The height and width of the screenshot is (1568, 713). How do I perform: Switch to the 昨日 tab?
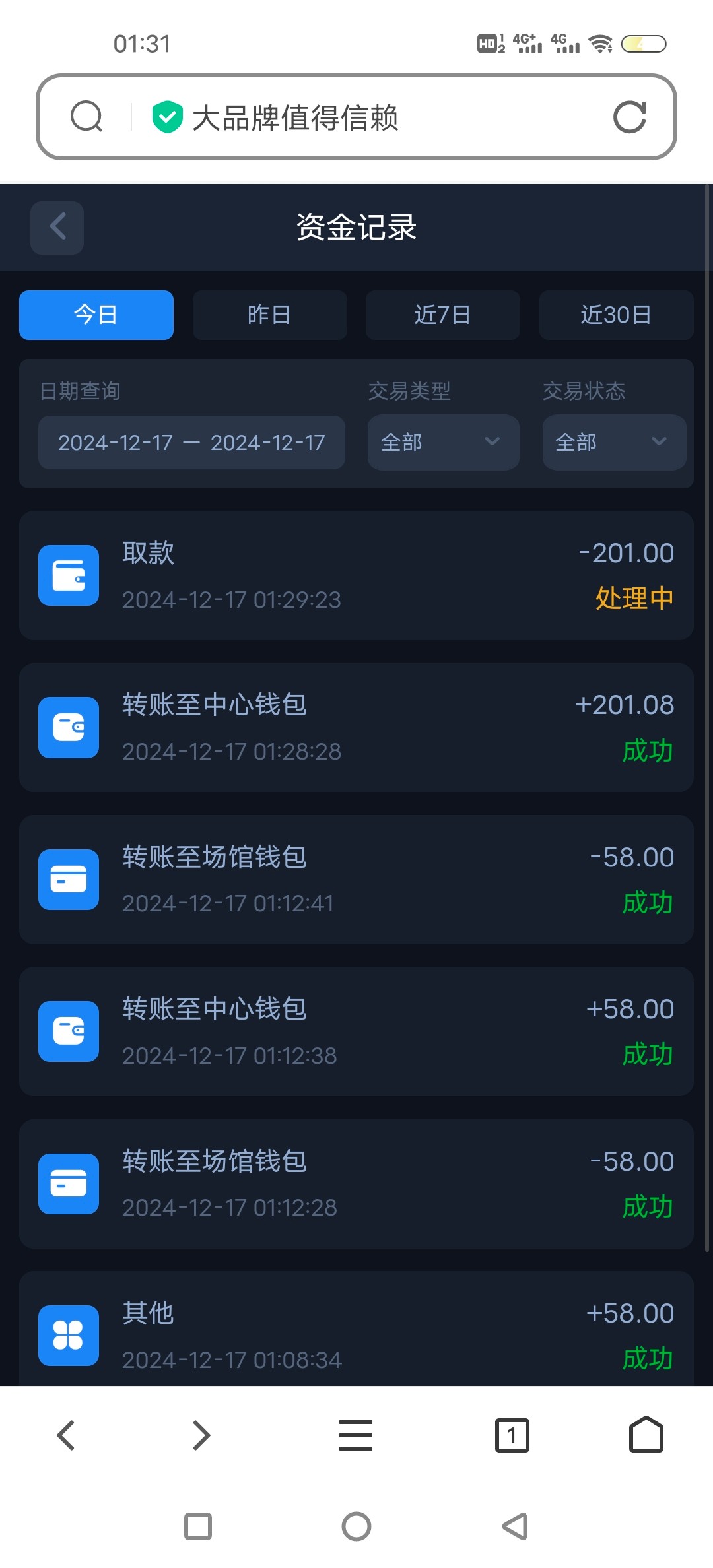click(x=269, y=315)
